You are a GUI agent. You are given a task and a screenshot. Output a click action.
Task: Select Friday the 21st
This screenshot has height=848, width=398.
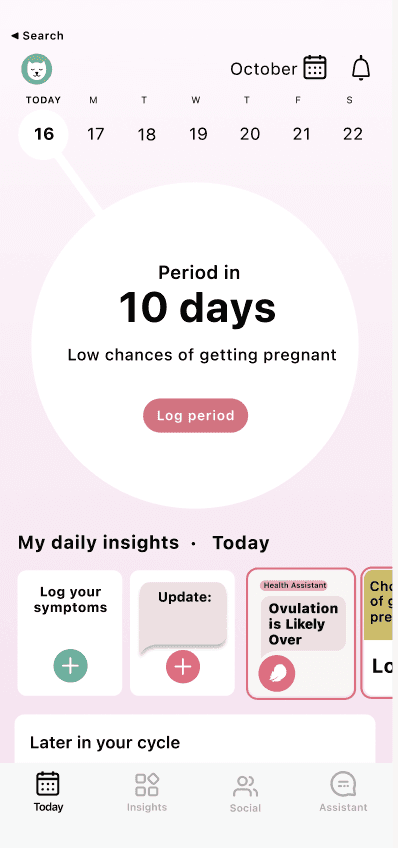coord(301,134)
